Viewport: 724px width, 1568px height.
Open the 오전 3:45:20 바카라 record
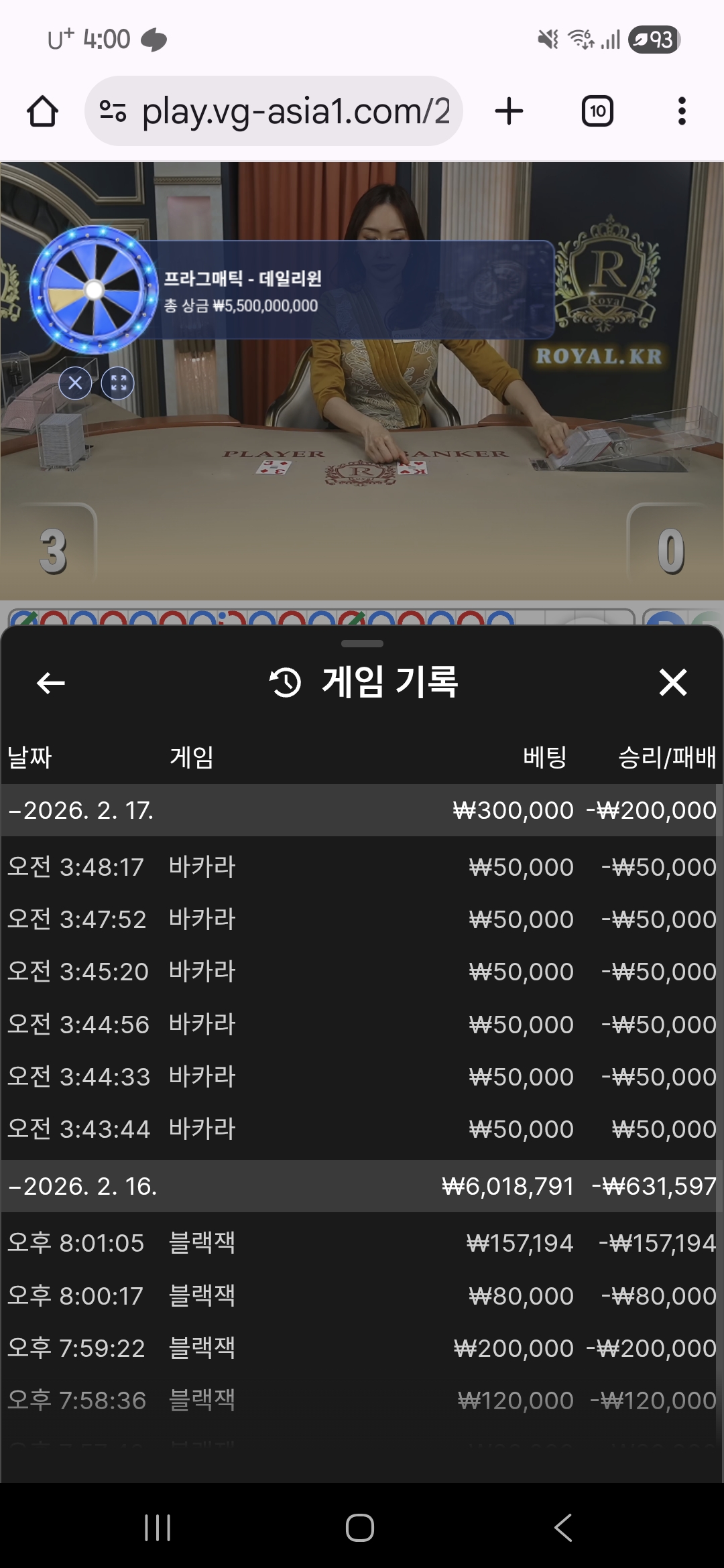[362, 972]
